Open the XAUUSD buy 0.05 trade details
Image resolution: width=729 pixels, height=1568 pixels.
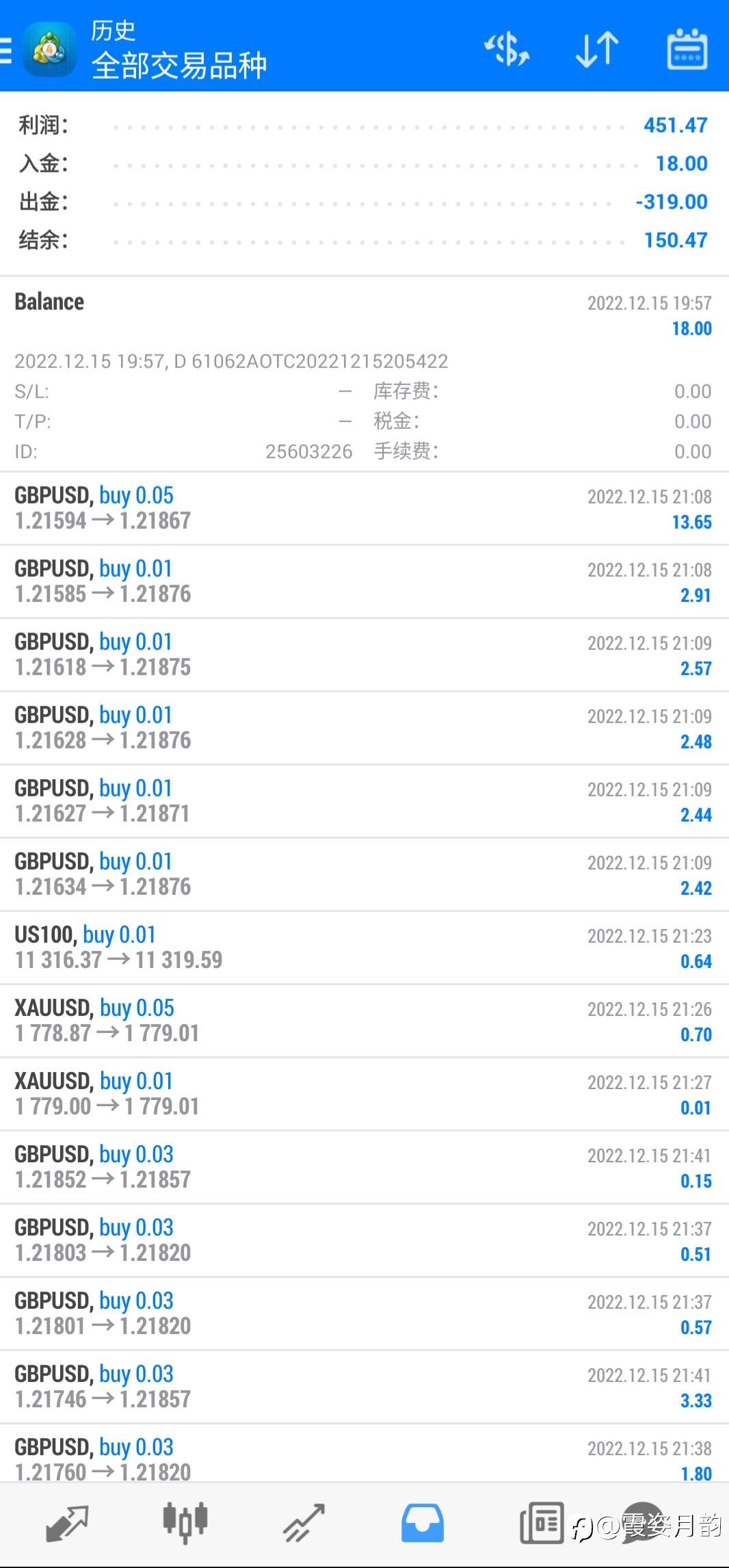pyautogui.click(x=364, y=1021)
